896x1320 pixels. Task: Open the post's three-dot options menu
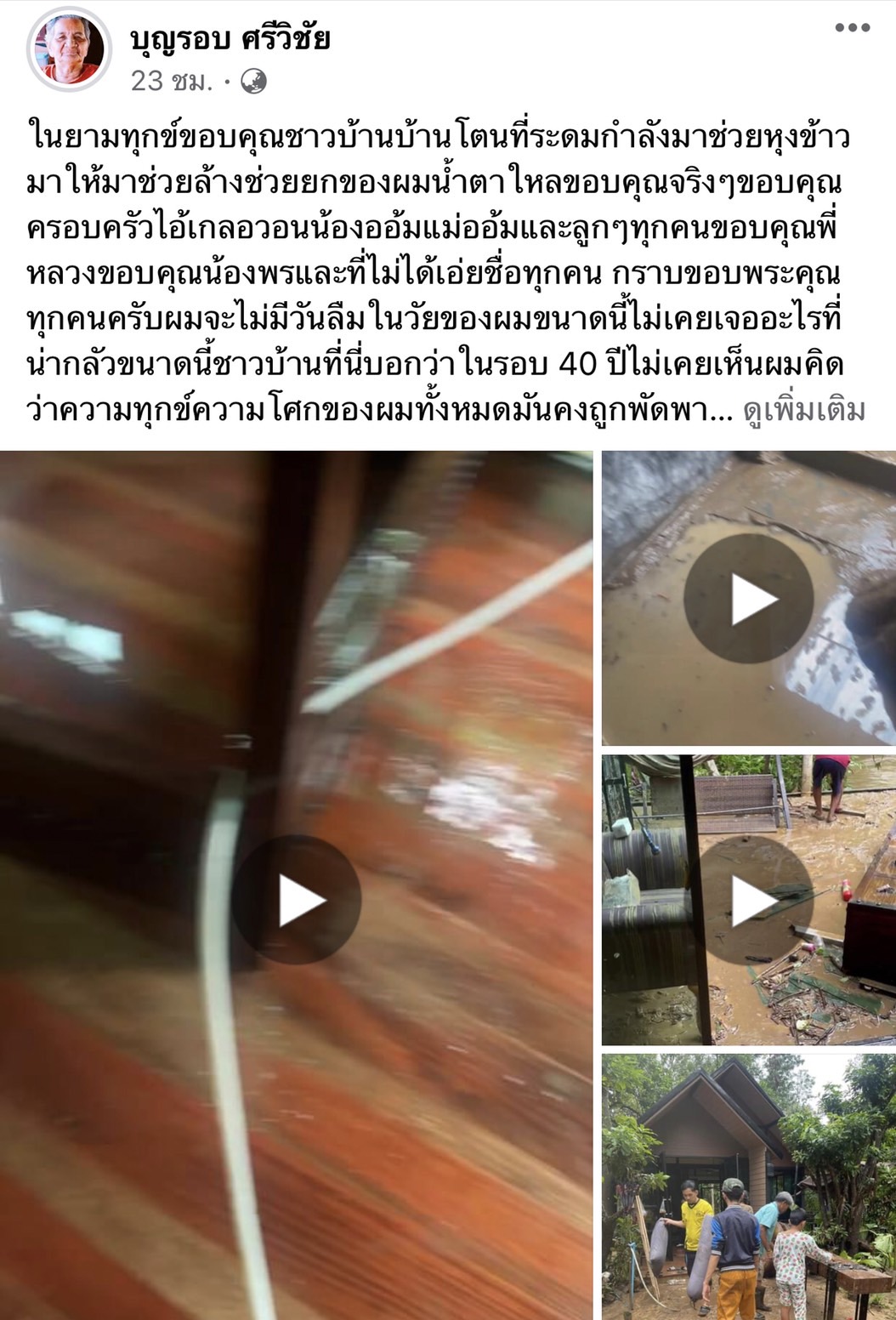(852, 28)
